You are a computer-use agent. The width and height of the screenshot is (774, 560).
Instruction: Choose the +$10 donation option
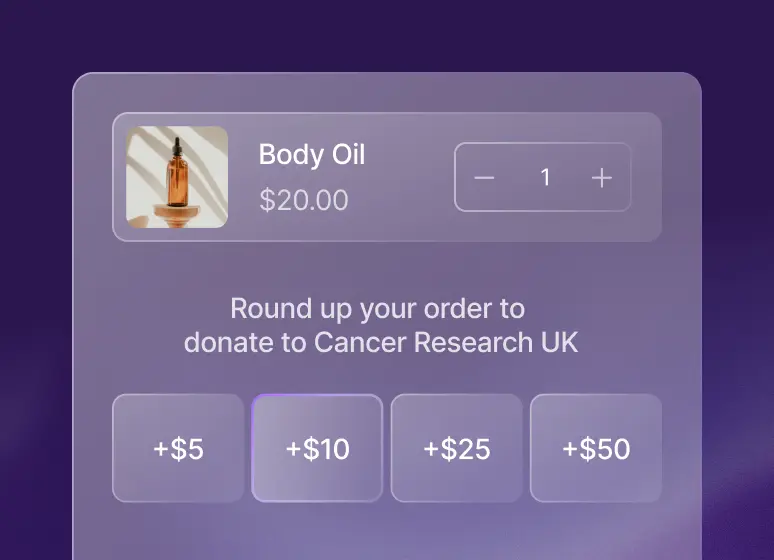click(x=317, y=448)
